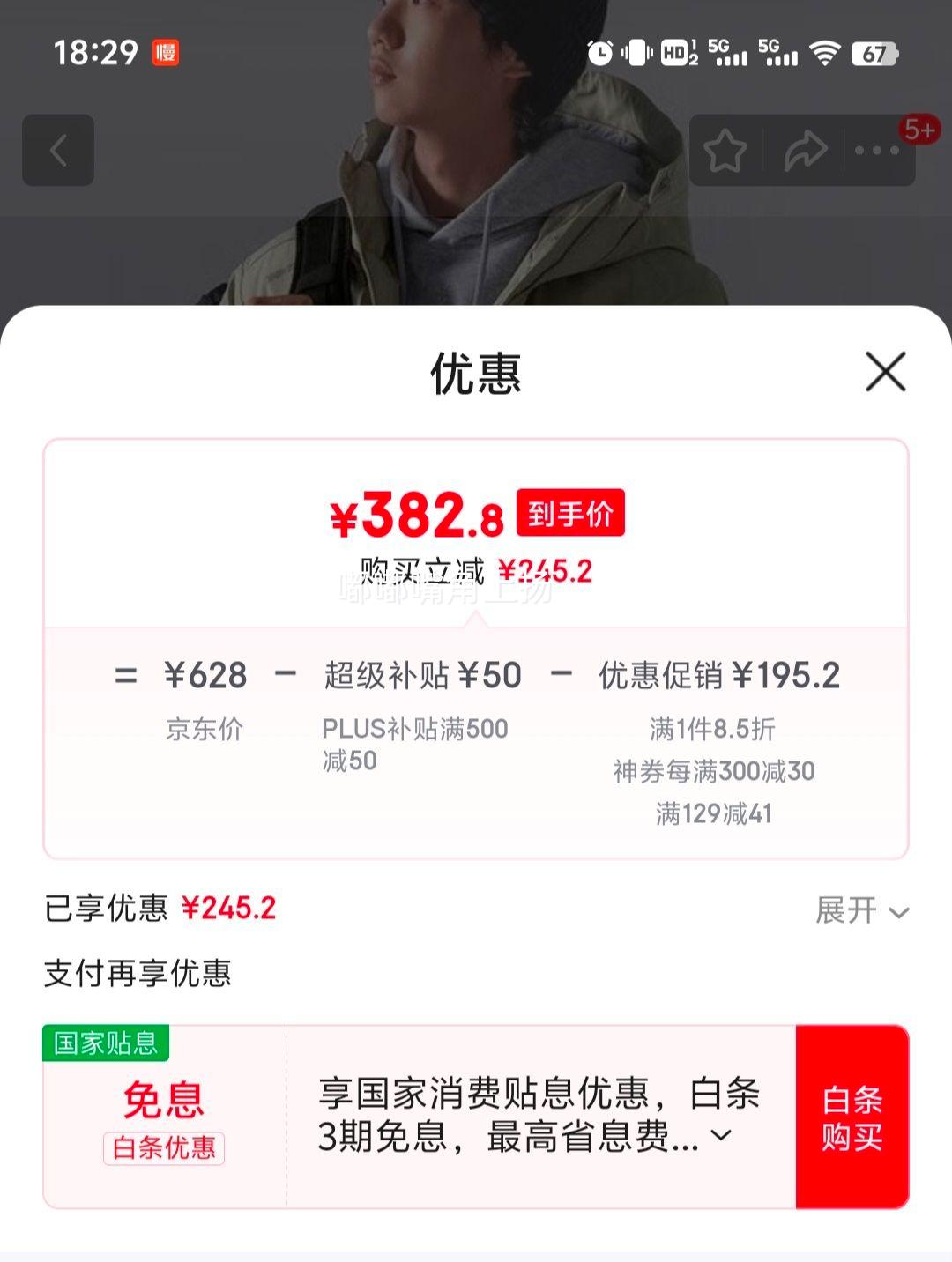Tap the 白条购买 red button
This screenshot has height=1262, width=952.
(x=852, y=1117)
